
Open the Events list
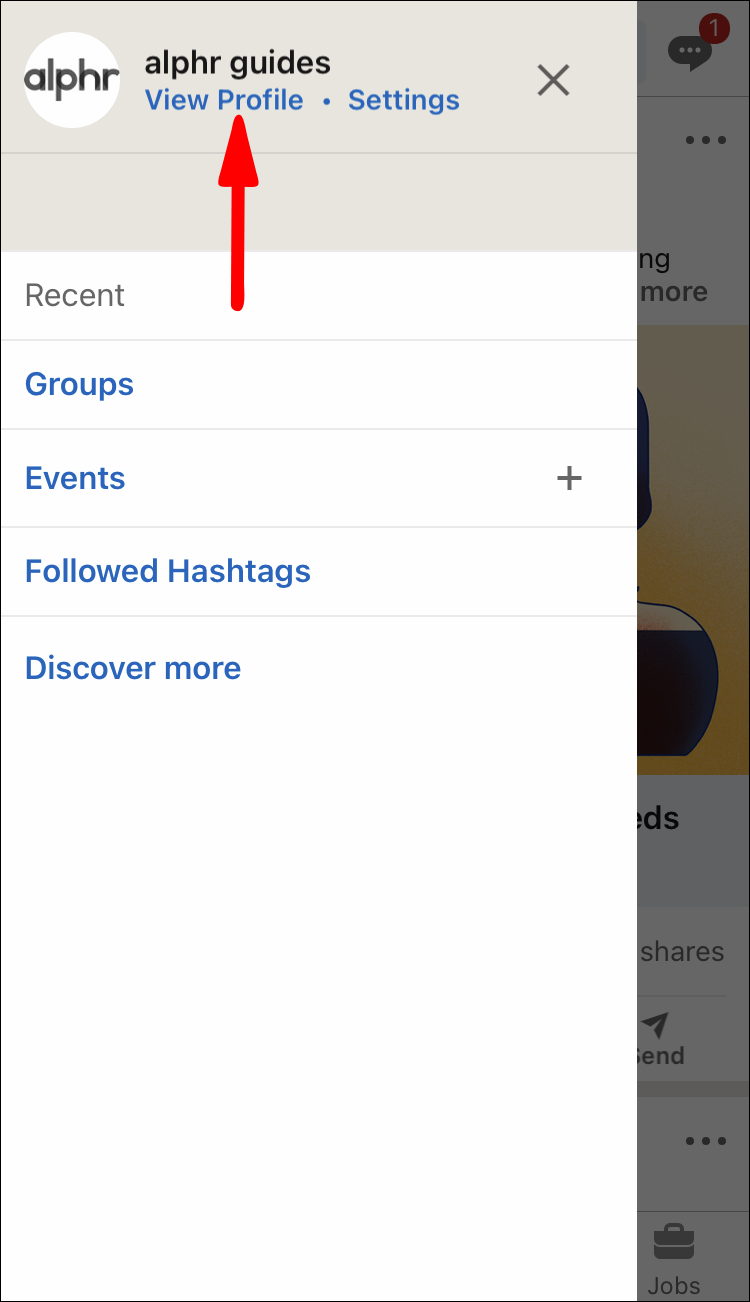[x=75, y=478]
